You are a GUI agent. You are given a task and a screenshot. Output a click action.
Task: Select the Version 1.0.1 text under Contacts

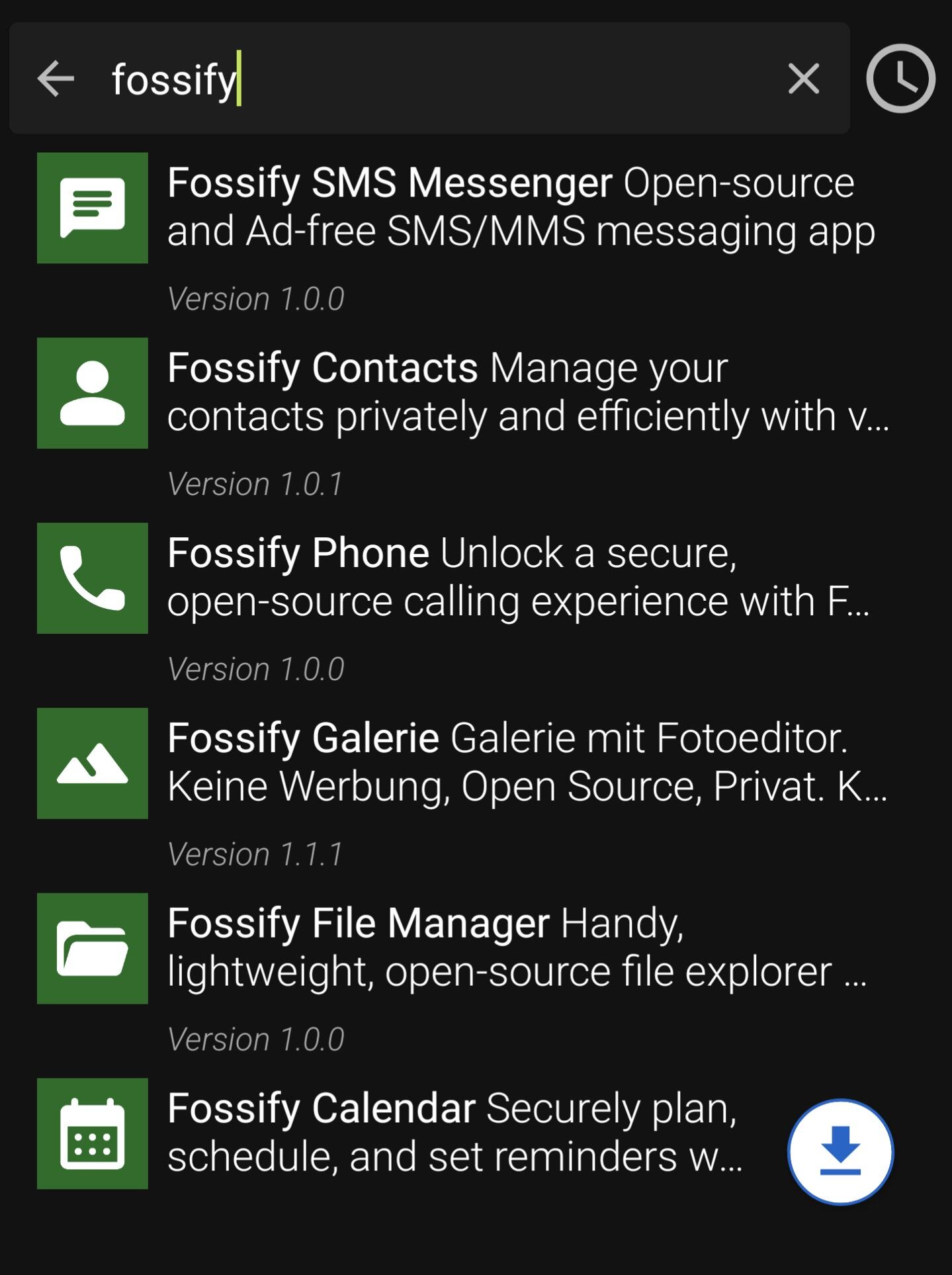pos(255,483)
